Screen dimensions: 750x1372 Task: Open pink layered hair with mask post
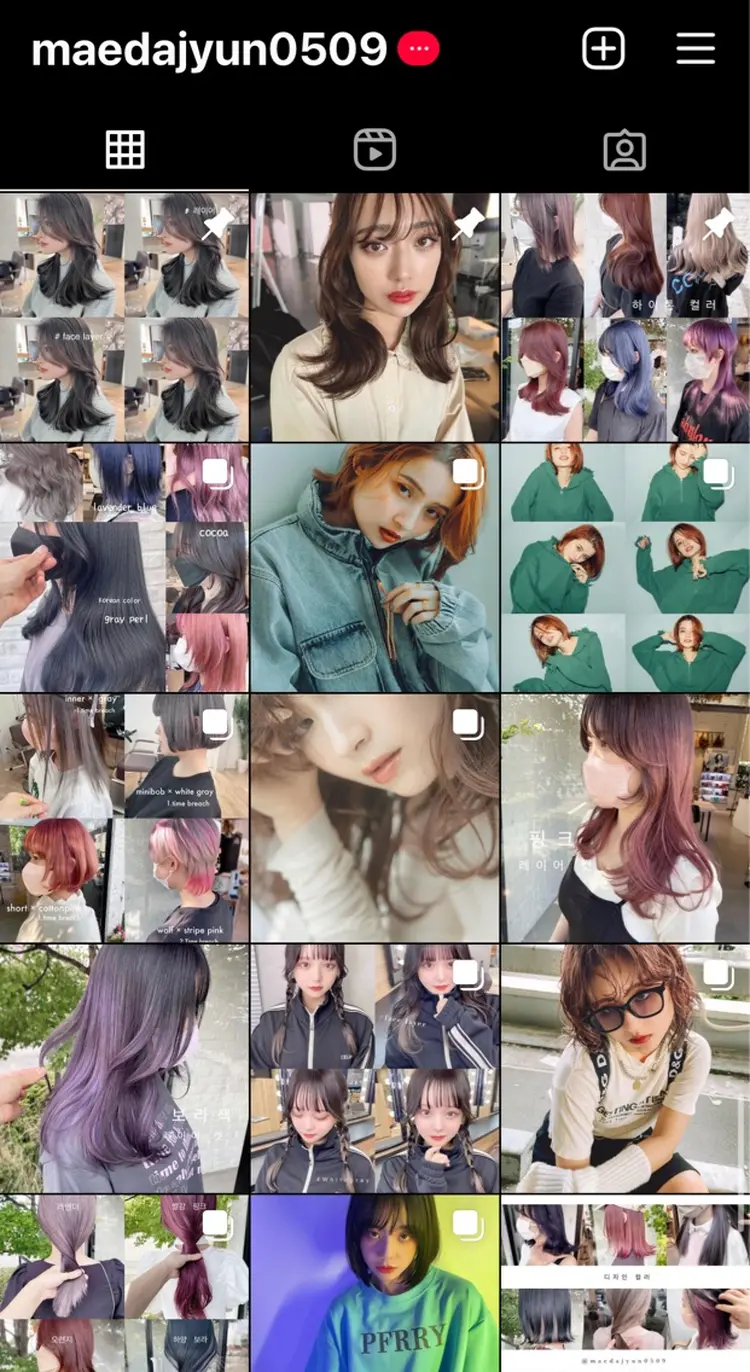(626, 818)
